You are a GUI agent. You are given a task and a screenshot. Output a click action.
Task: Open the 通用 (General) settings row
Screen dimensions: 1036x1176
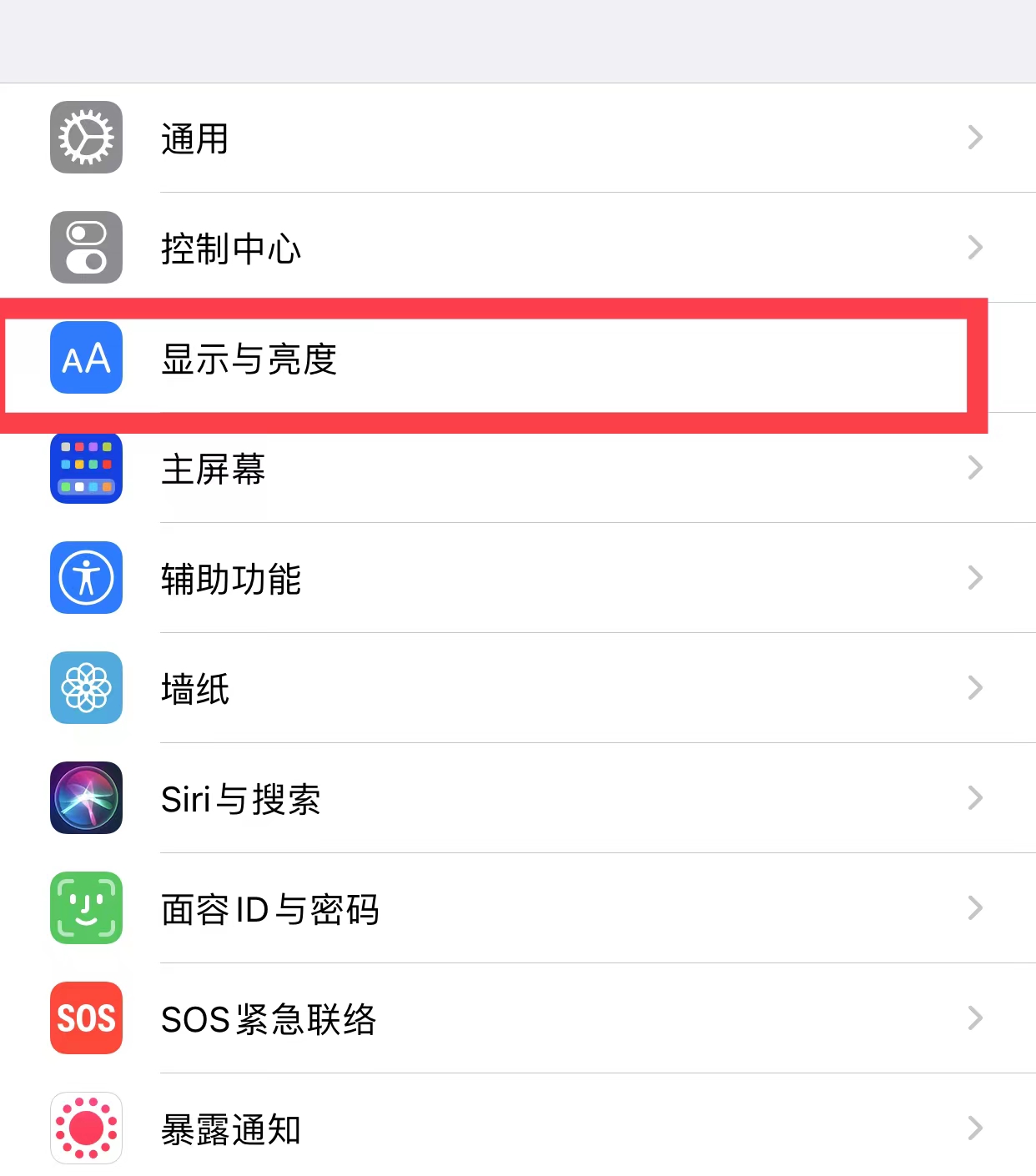(517, 138)
